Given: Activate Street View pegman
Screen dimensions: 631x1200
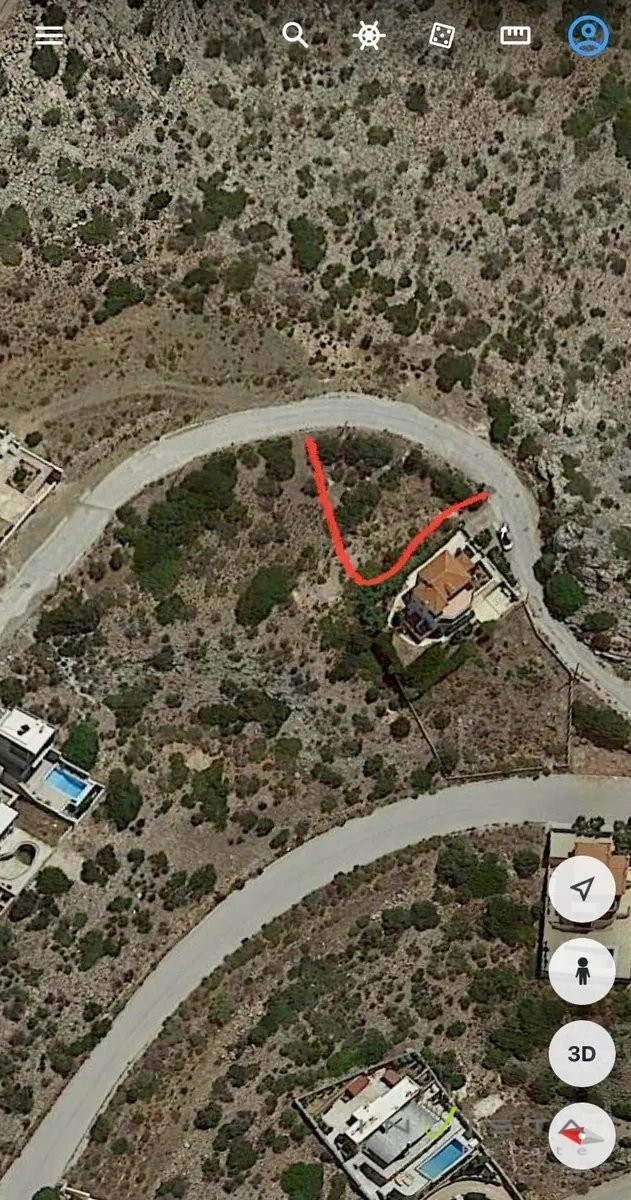Looking at the screenshot, I should pos(582,971).
